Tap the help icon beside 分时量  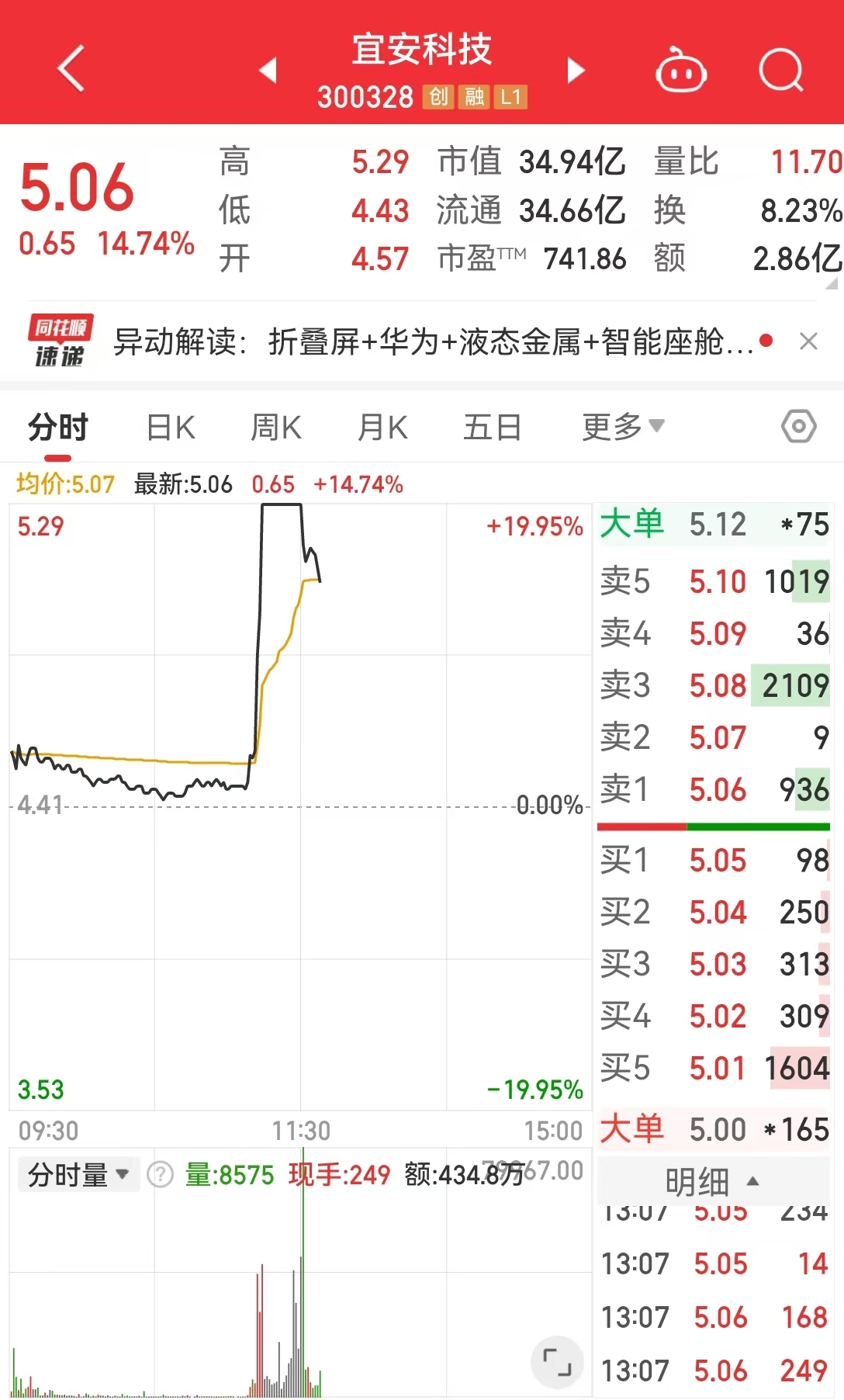(x=160, y=1175)
